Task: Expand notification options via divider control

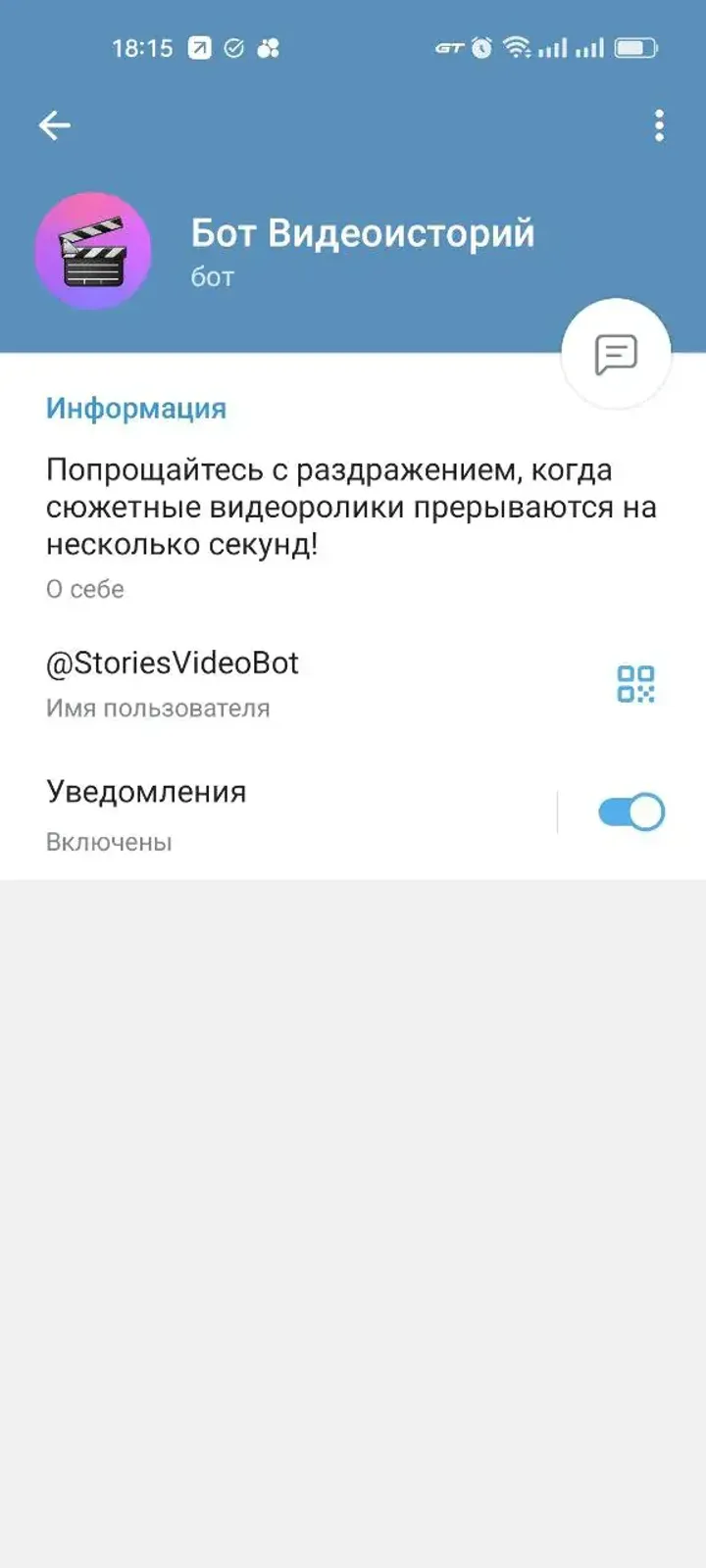Action: pos(556,811)
